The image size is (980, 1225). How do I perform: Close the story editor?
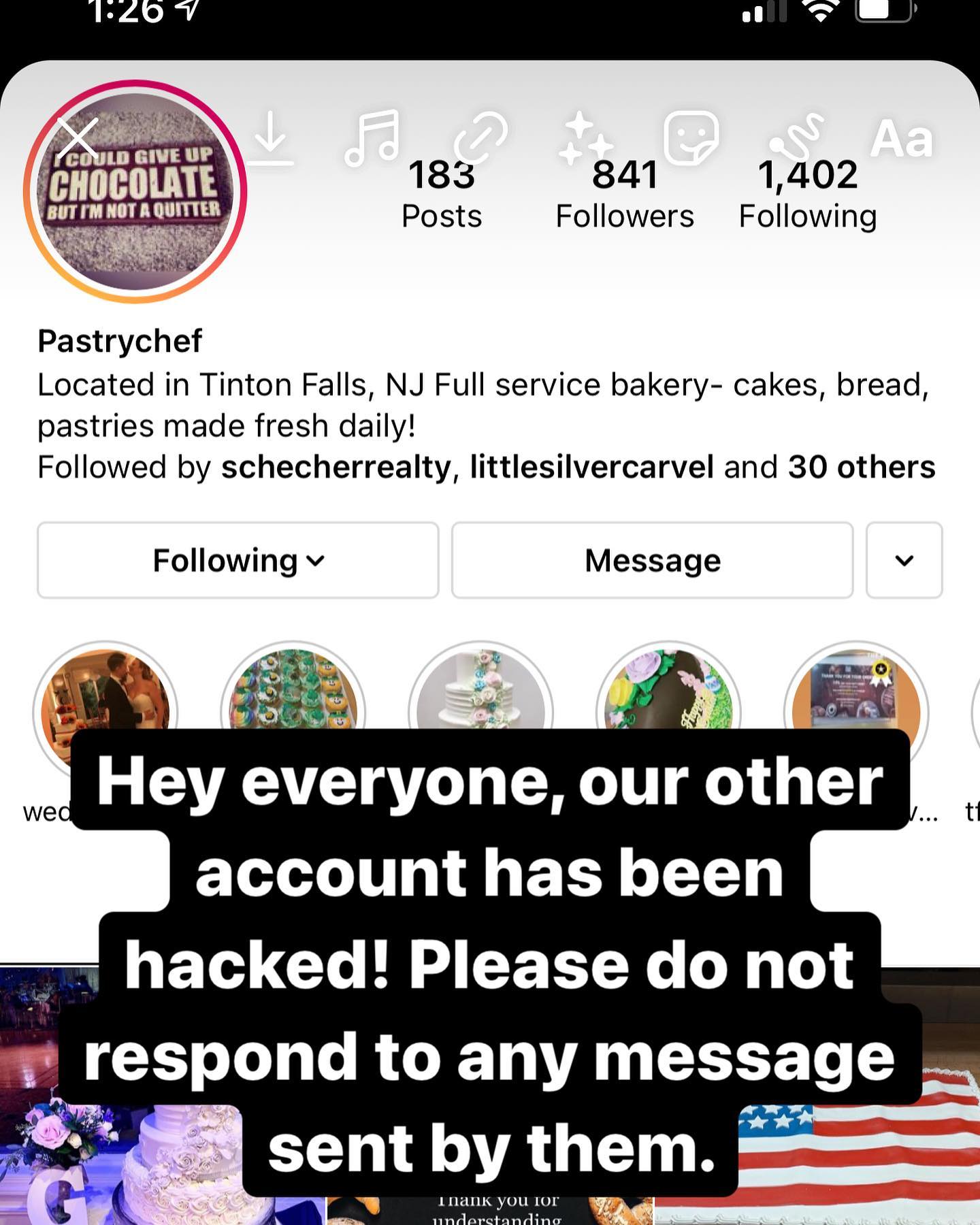tap(78, 138)
